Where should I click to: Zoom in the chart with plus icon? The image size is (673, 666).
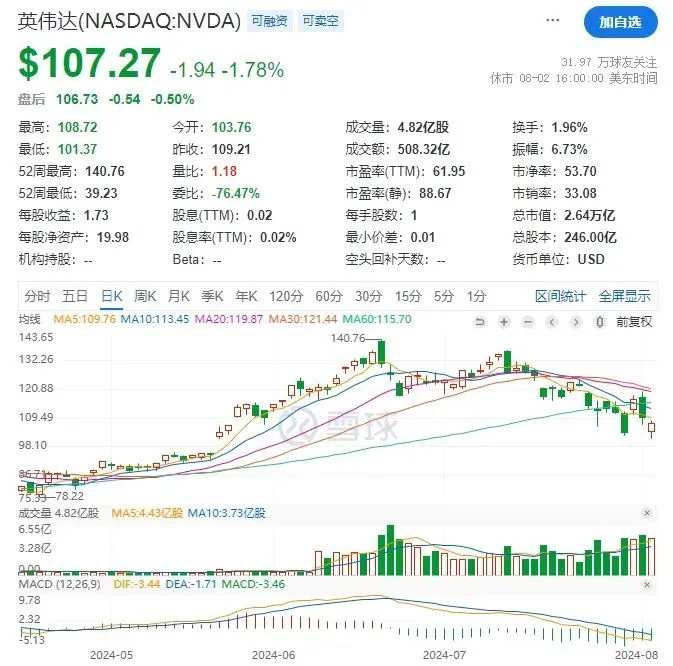pos(503,321)
